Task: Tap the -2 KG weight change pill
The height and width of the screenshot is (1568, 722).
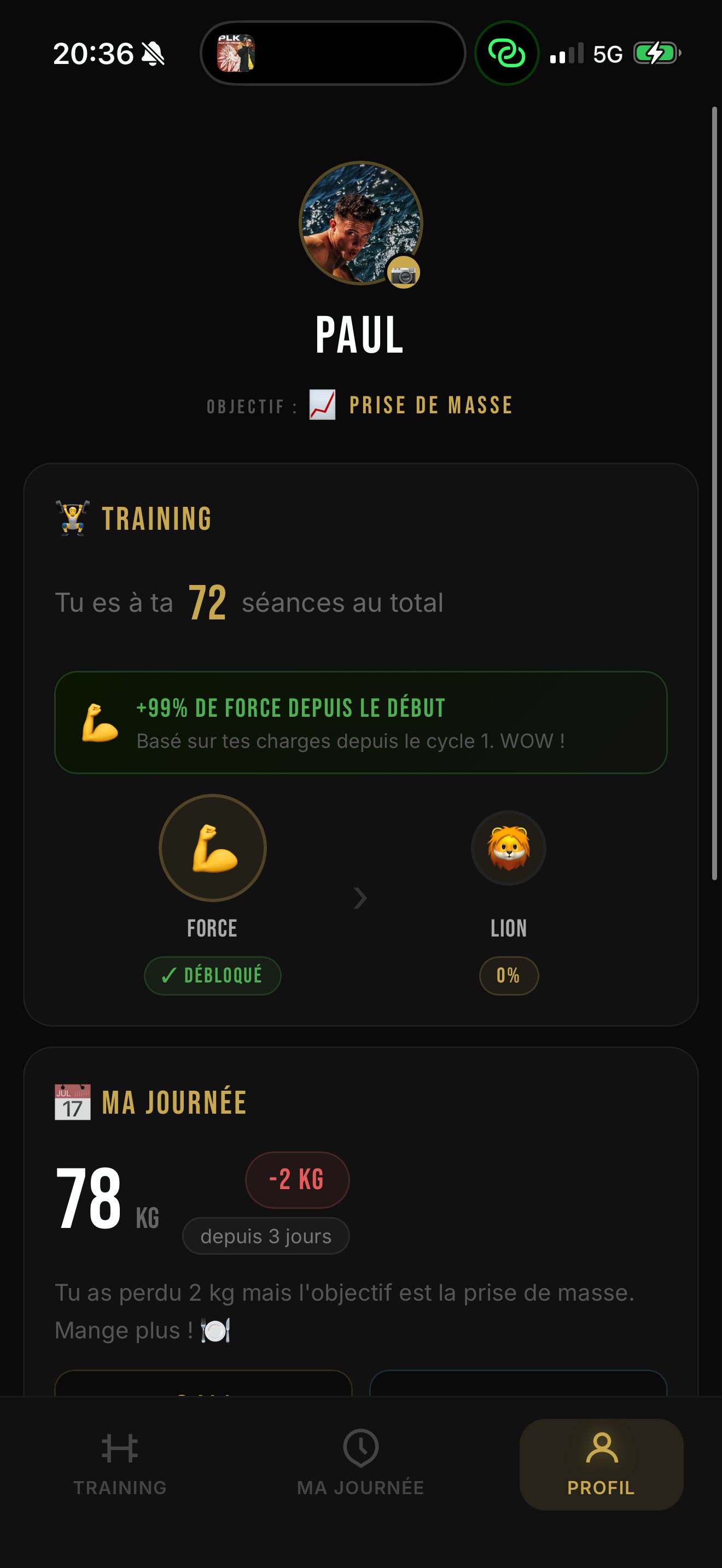Action: (x=297, y=1180)
